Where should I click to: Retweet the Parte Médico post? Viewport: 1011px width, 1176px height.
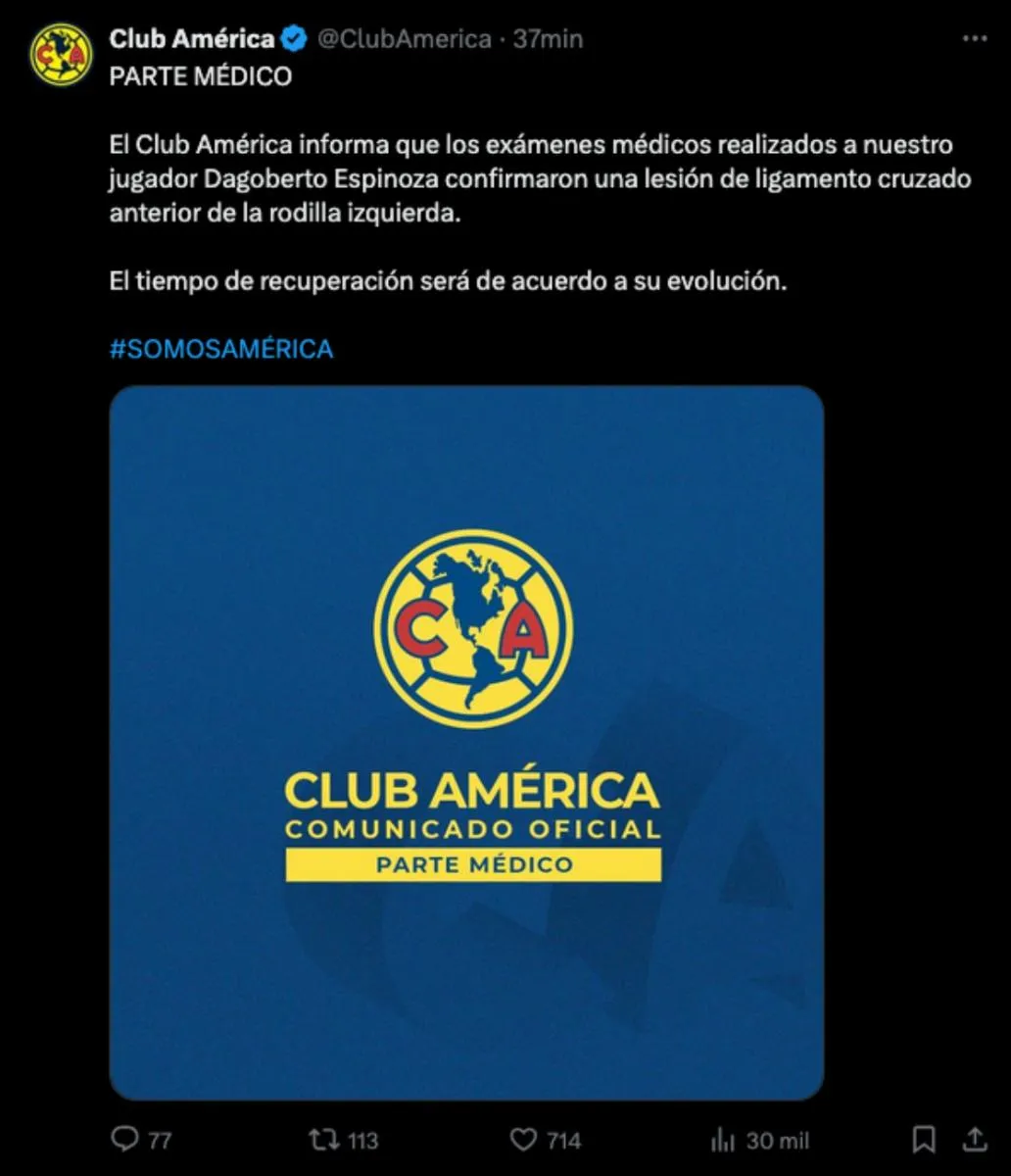[x=322, y=1140]
